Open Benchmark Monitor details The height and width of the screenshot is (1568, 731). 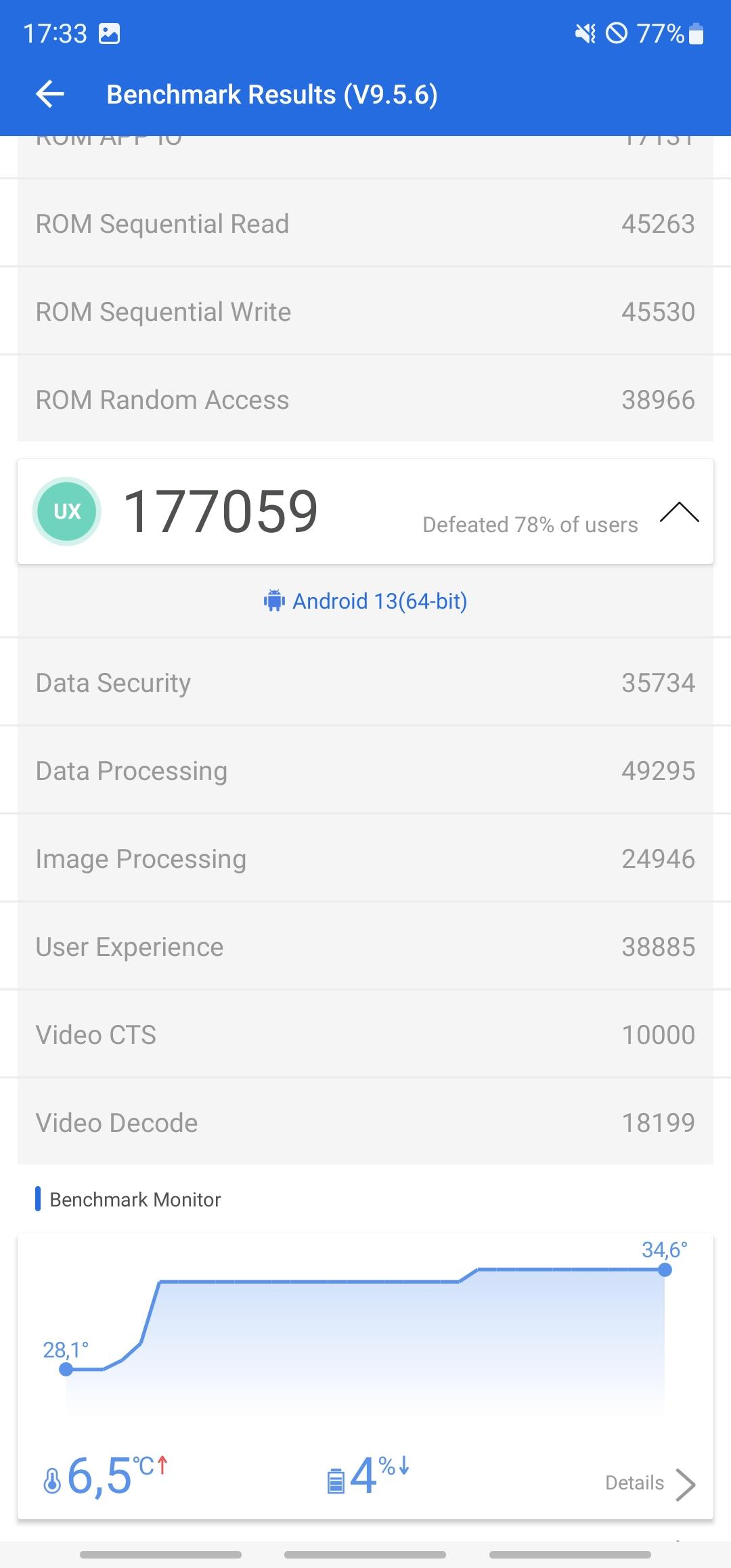pos(650,1483)
